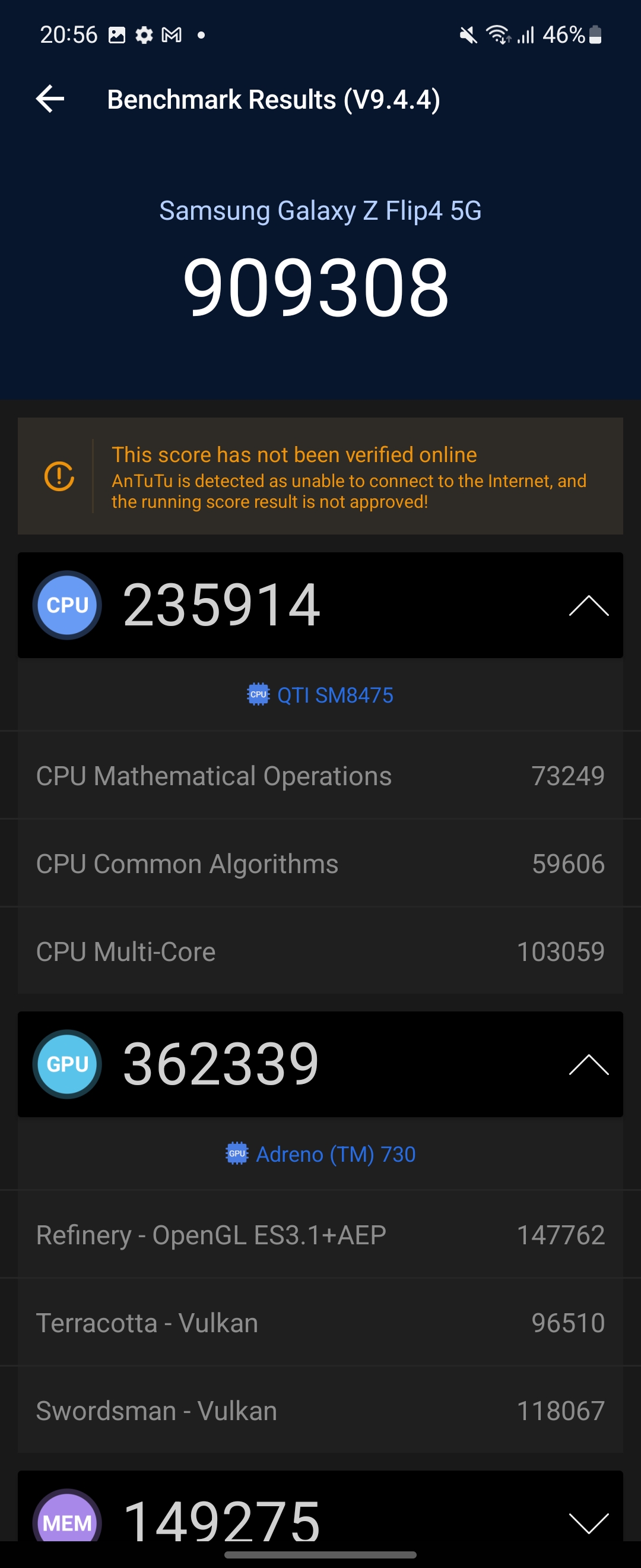The height and width of the screenshot is (1568, 641).
Task: Open Adreno (TM) 730 GPU details
Action: 320,1154
